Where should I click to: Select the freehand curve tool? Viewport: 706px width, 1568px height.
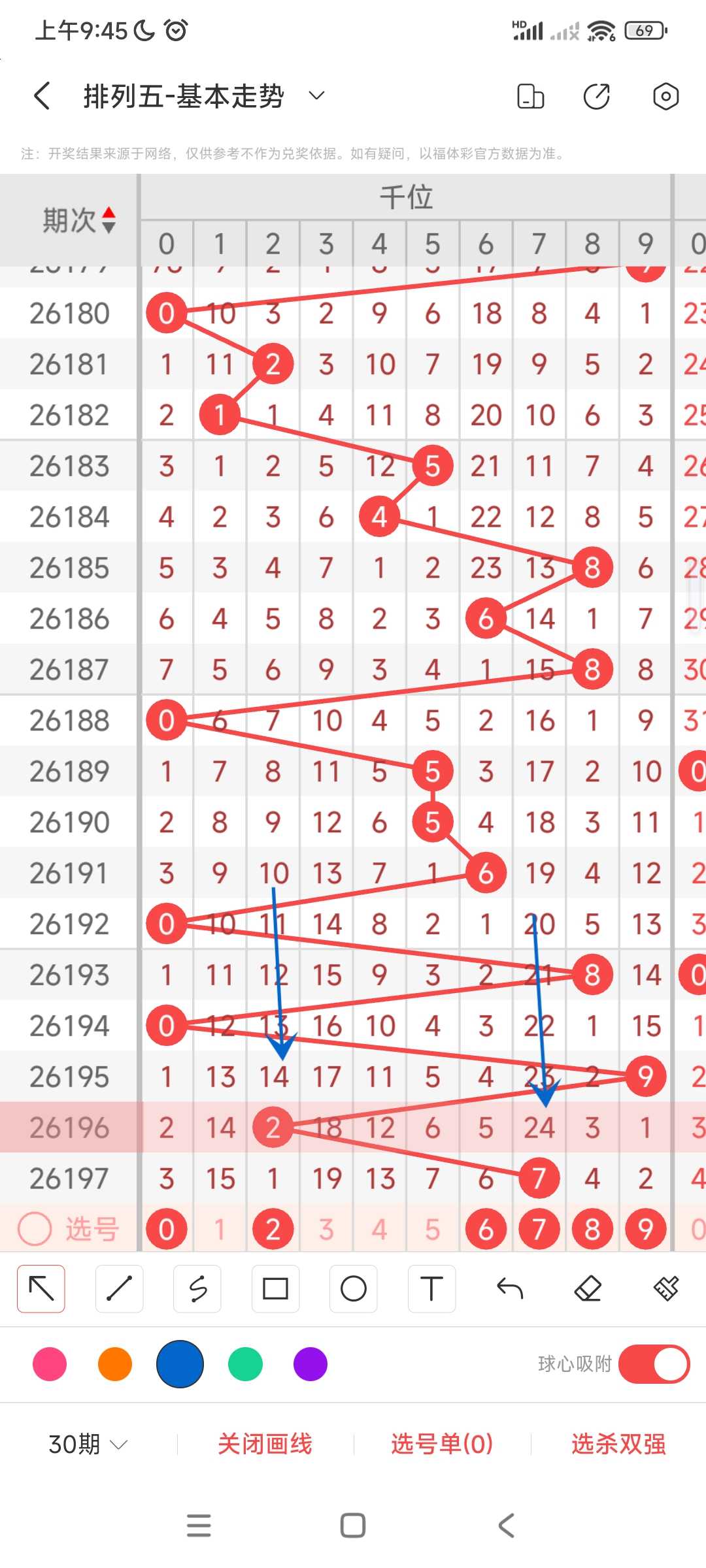click(197, 1288)
